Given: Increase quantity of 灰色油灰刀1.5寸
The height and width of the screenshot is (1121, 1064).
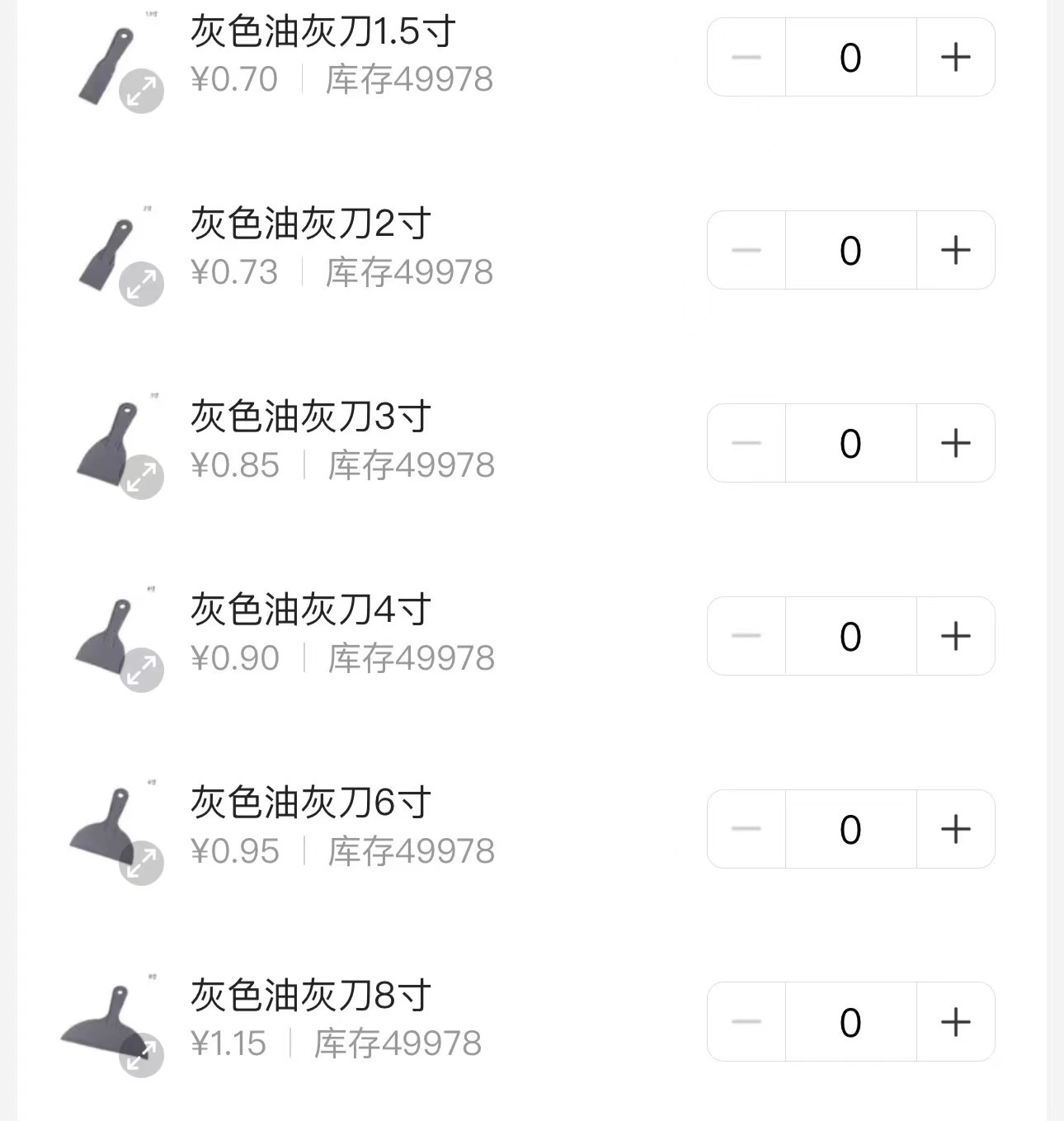Looking at the screenshot, I should pyautogui.click(x=955, y=58).
